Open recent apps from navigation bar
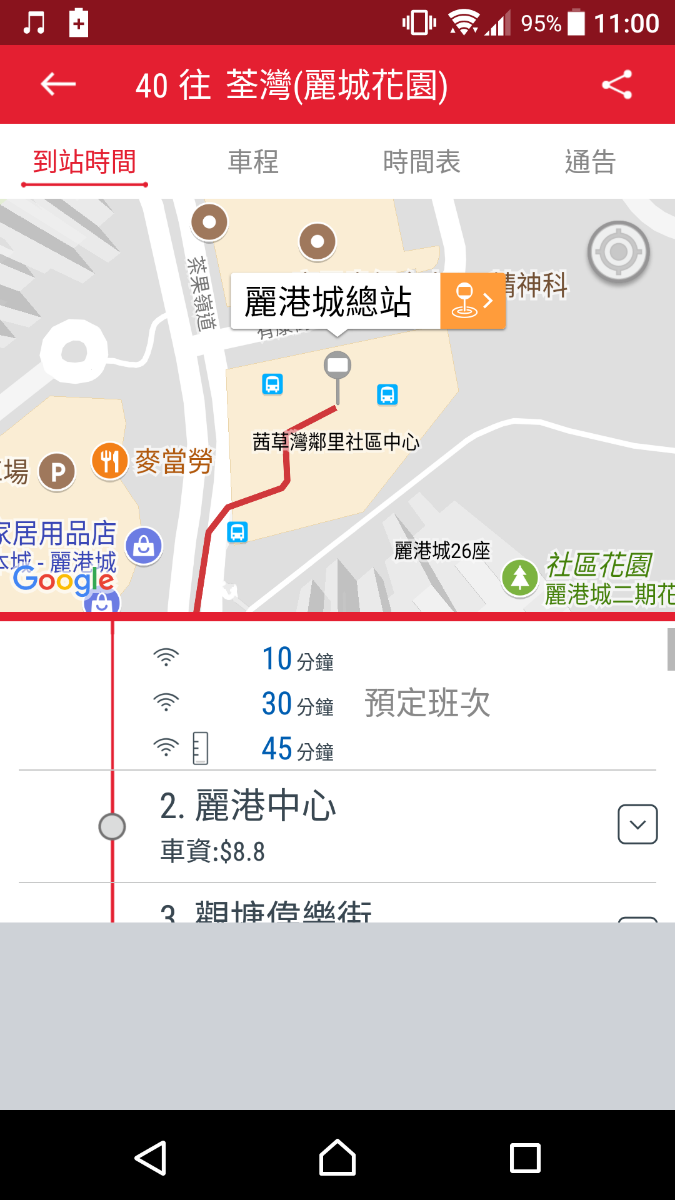The height and width of the screenshot is (1200, 675). pyautogui.click(x=525, y=1157)
